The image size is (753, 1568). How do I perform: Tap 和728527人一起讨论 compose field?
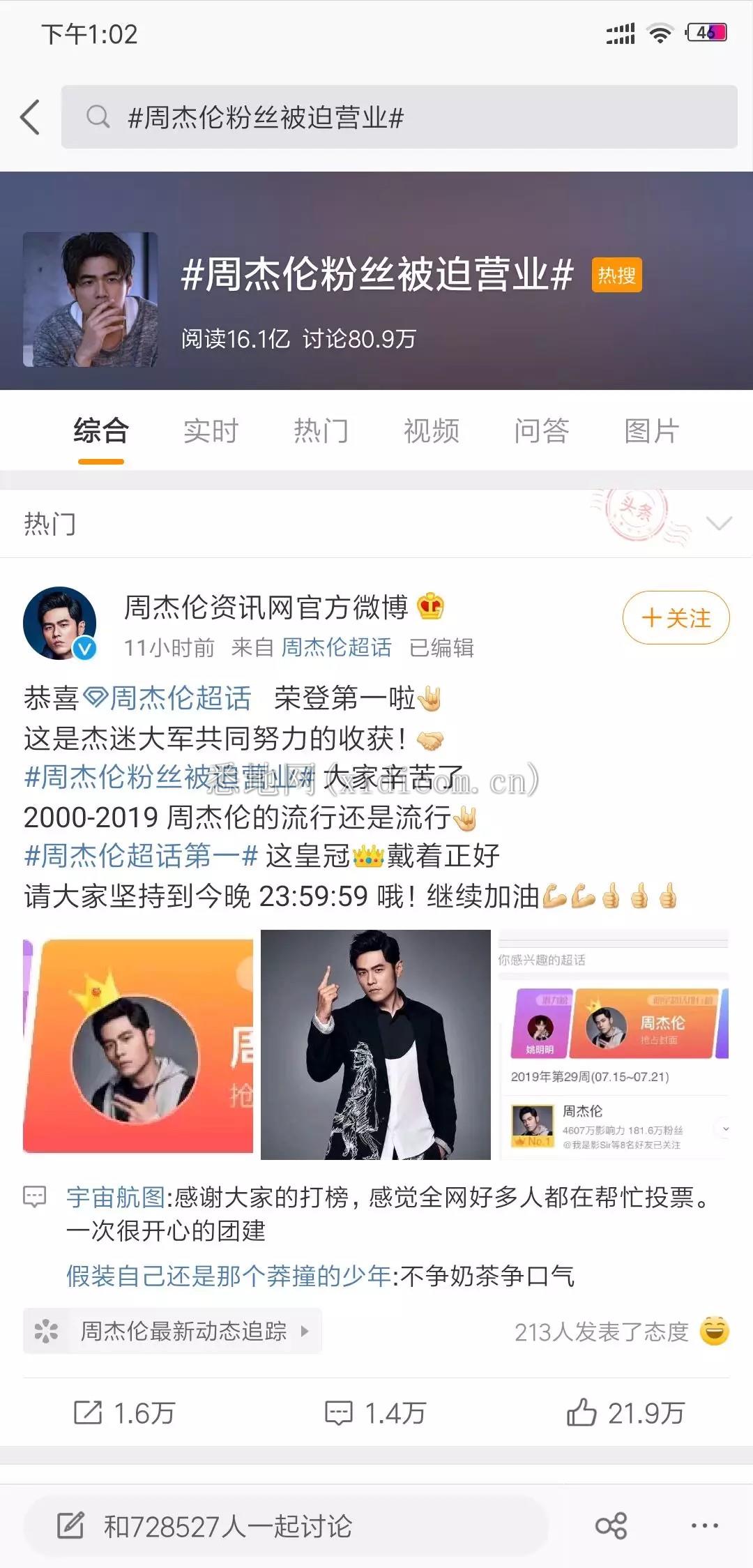click(x=286, y=1526)
